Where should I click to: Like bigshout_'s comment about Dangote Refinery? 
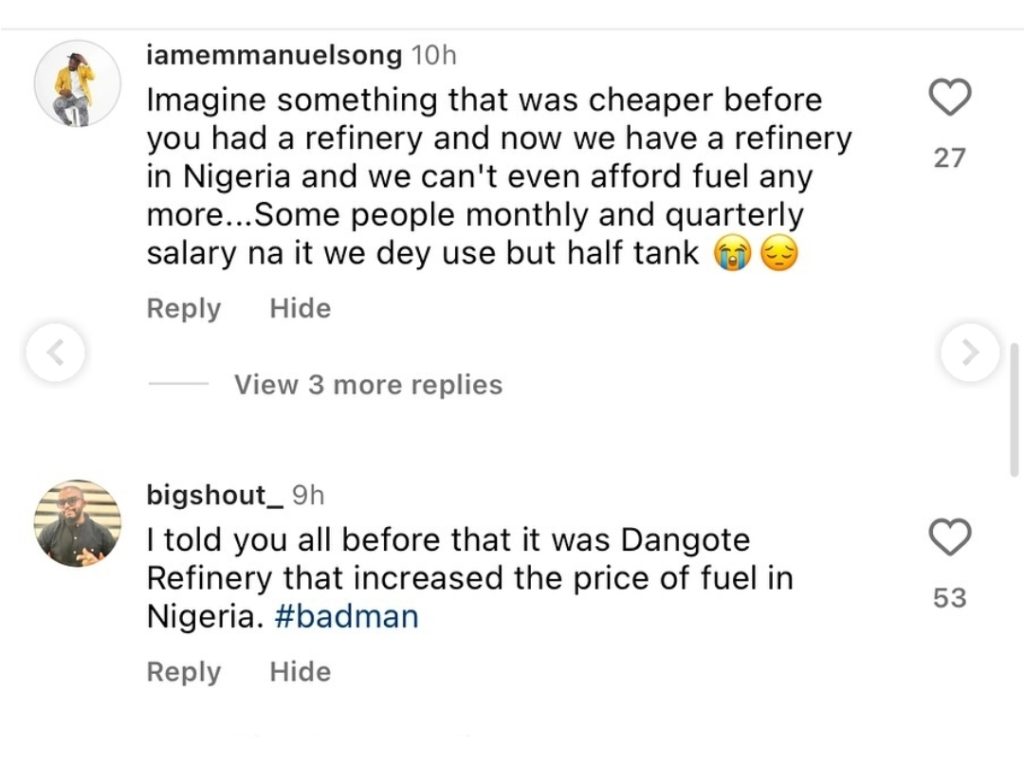click(x=950, y=538)
